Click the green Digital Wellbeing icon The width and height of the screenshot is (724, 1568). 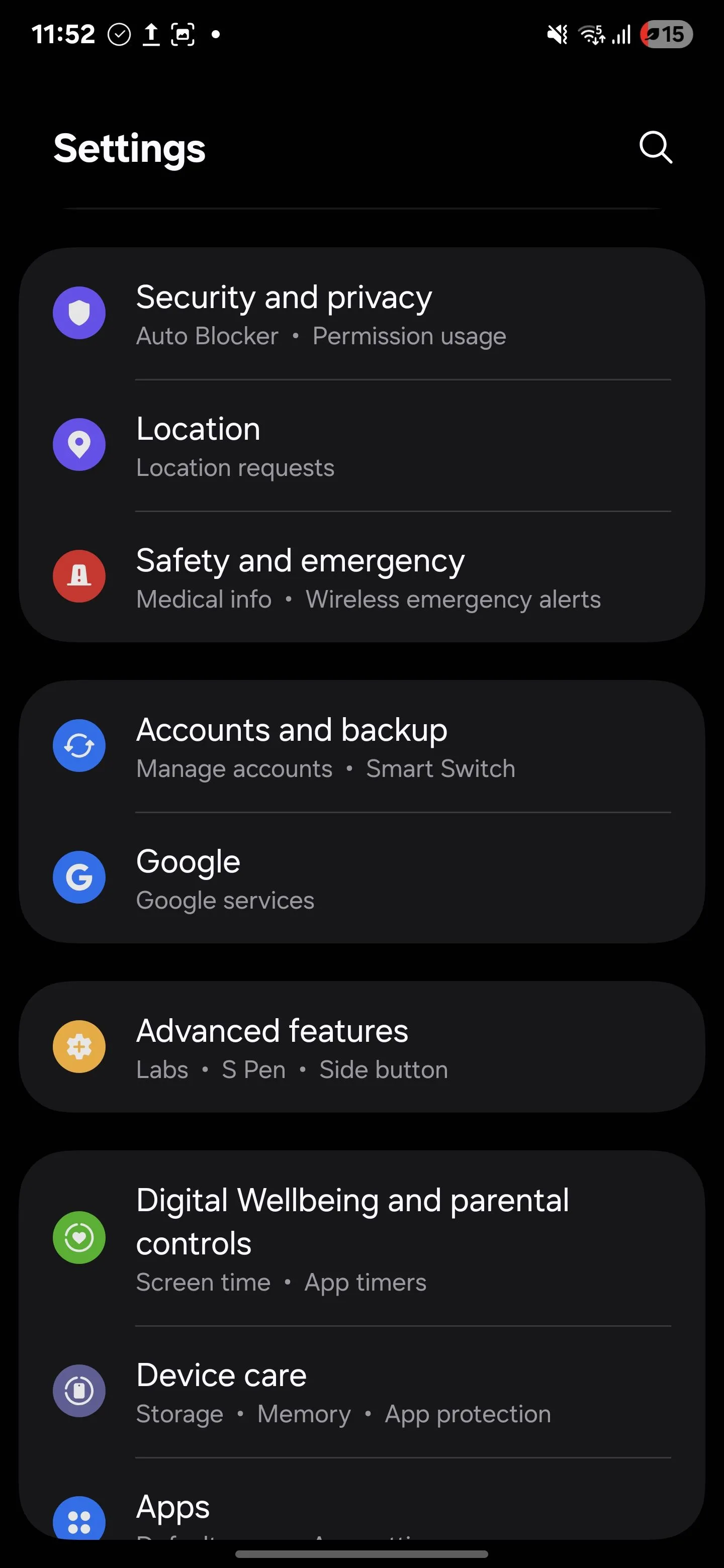tap(79, 1237)
